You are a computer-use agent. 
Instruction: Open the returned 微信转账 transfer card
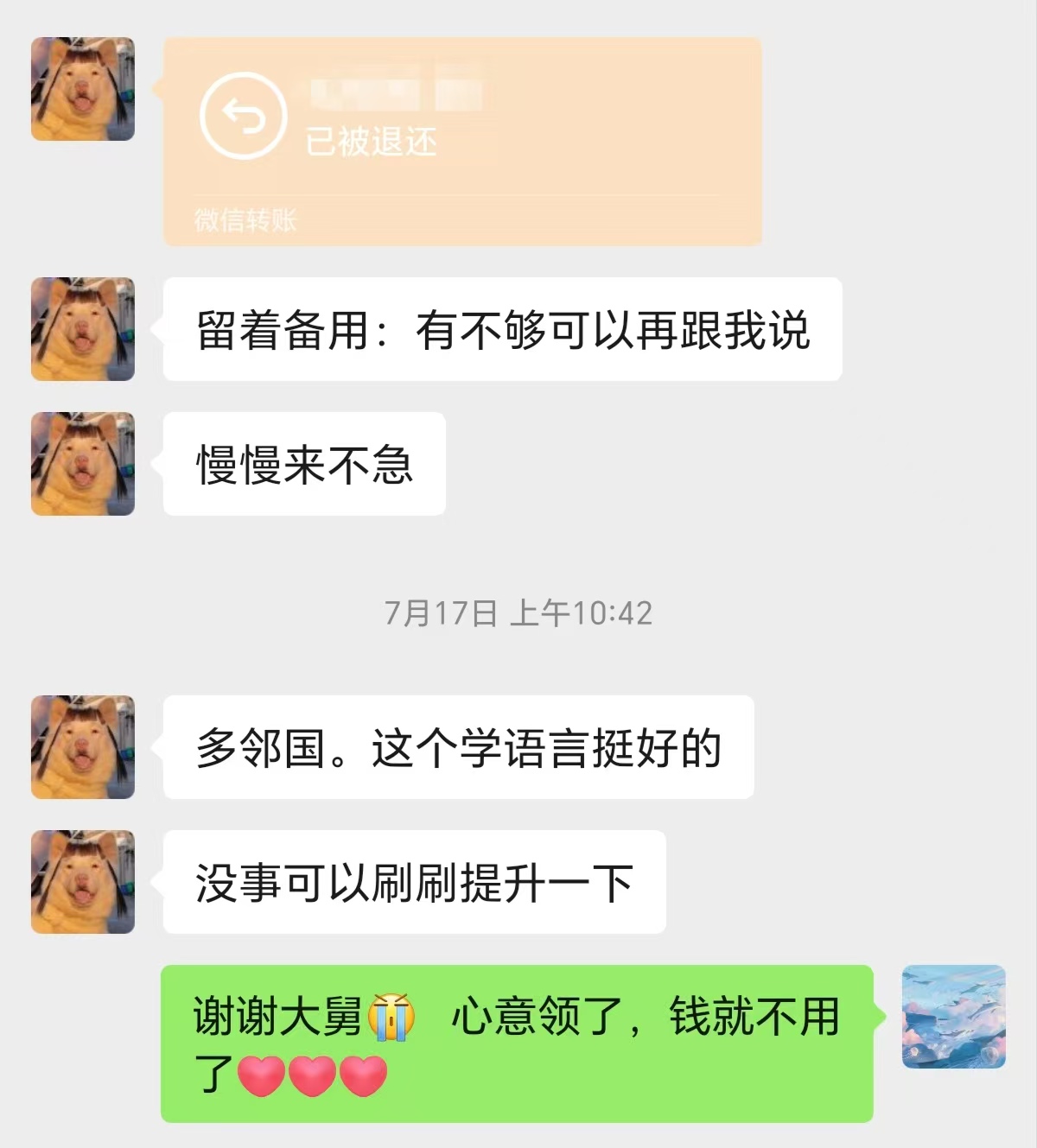[462, 142]
